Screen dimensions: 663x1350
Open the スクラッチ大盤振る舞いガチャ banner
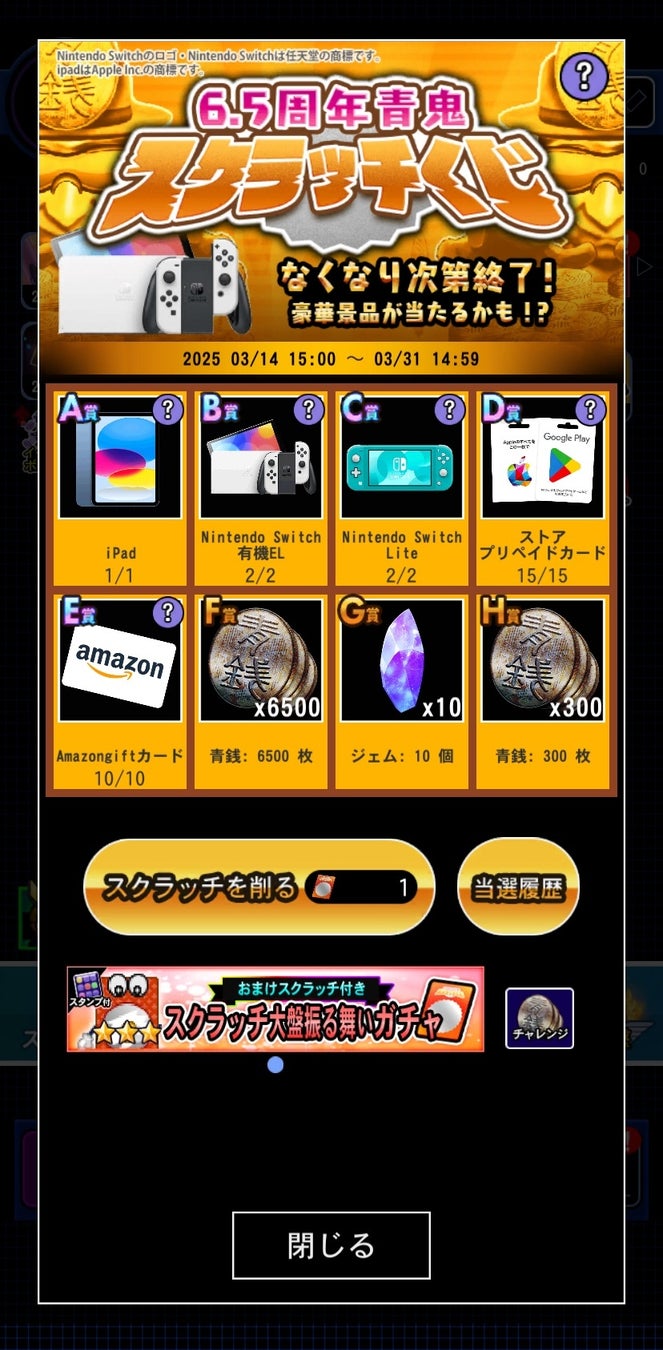[x=275, y=1009]
